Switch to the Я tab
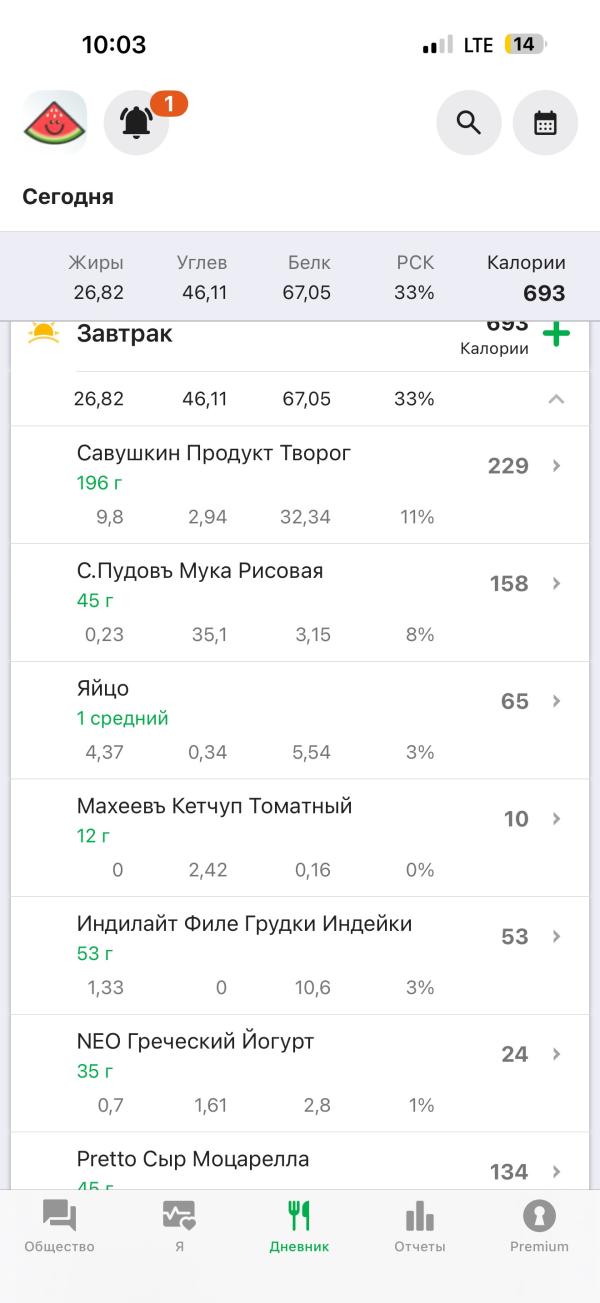The image size is (600, 1303). (x=179, y=1227)
